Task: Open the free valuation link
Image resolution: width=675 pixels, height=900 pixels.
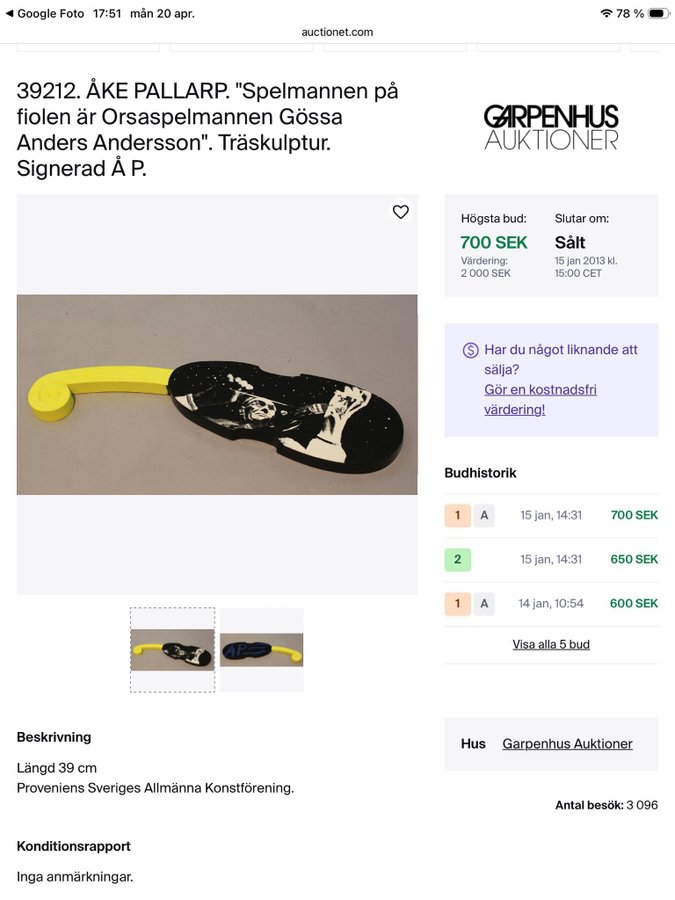Action: click(x=540, y=399)
